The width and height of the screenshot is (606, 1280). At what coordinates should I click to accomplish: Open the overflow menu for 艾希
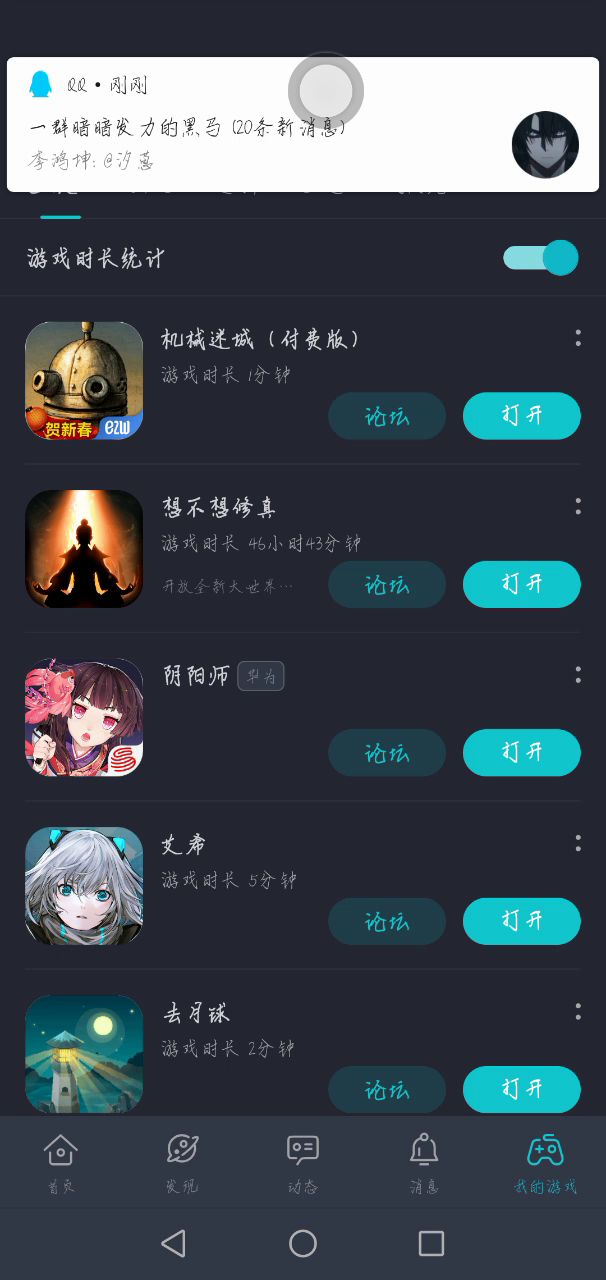pos(578,843)
